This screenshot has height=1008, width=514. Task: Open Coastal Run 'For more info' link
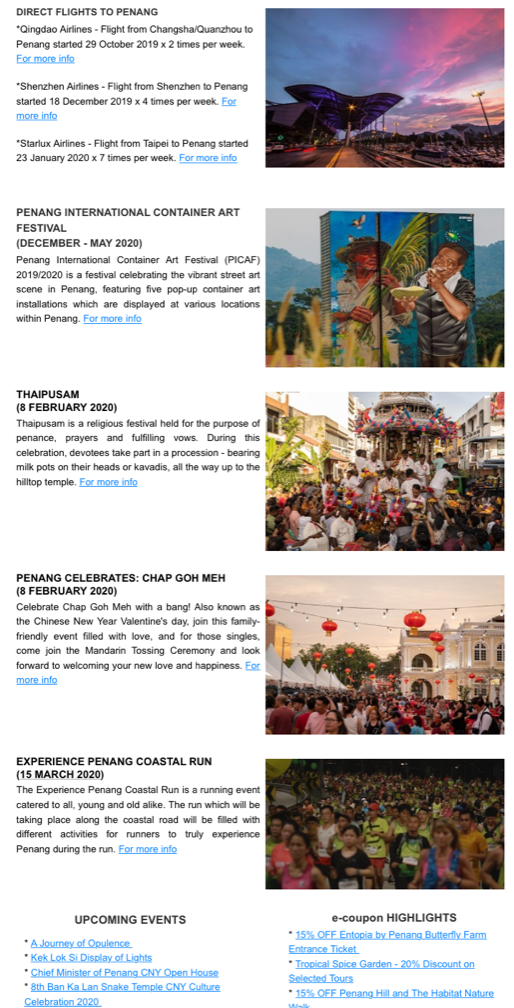point(148,849)
